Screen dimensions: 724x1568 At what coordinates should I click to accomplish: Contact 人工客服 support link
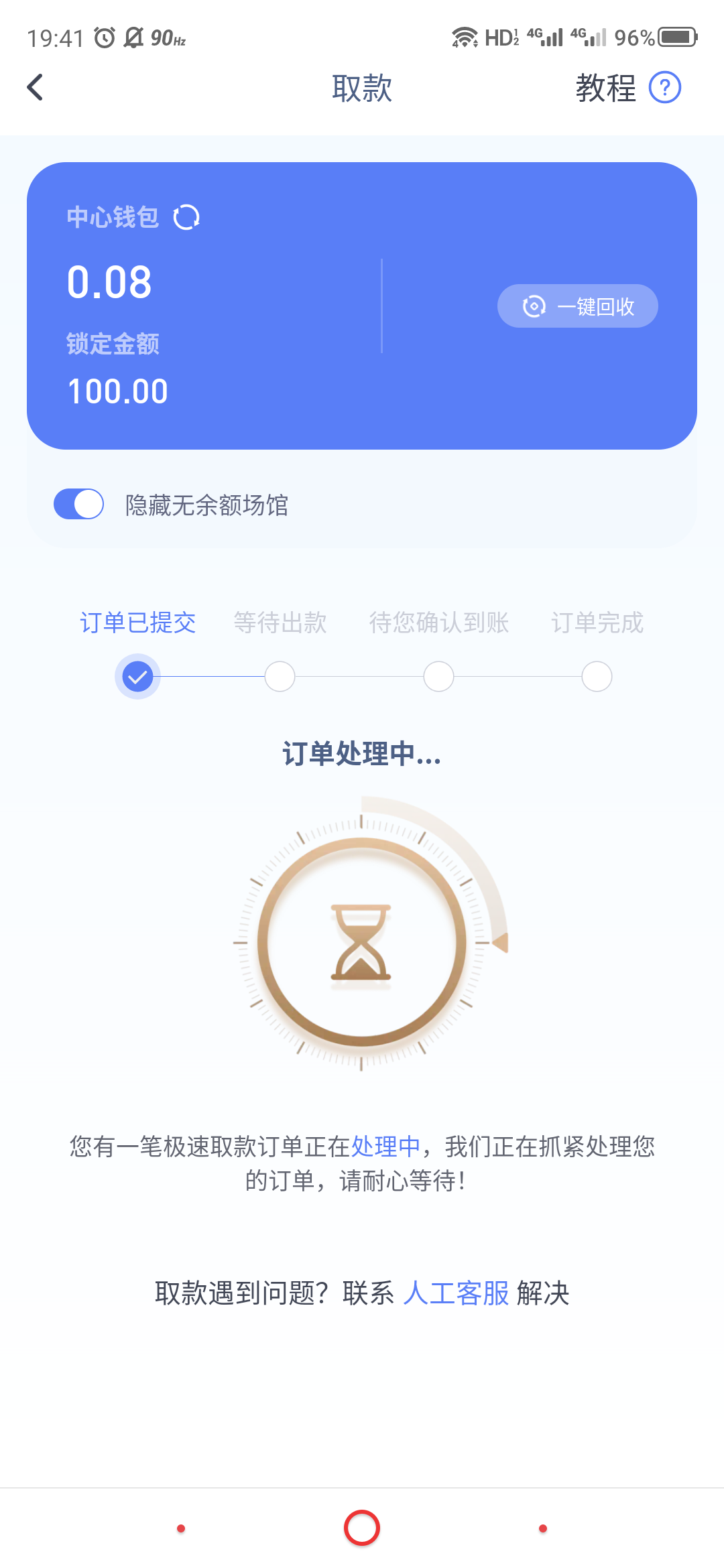coord(456,1293)
